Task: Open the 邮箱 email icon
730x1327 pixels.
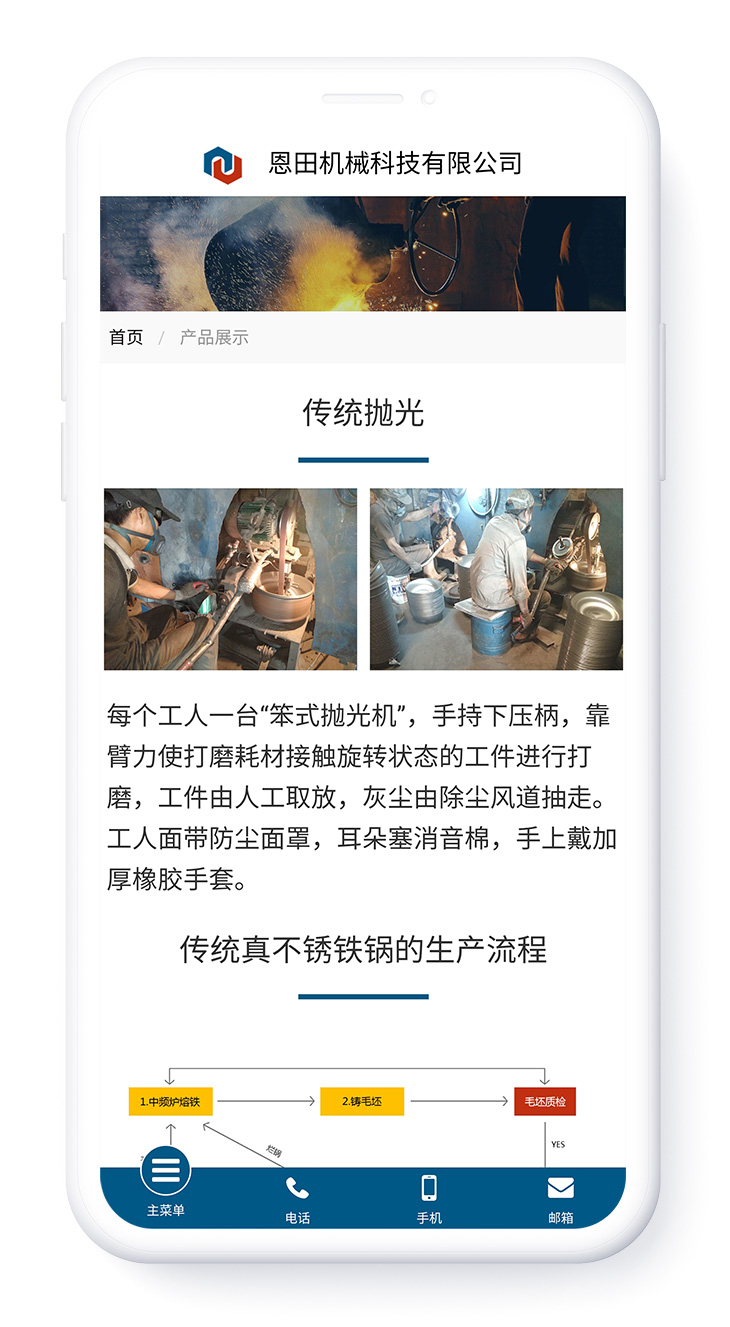Action: (x=560, y=1189)
